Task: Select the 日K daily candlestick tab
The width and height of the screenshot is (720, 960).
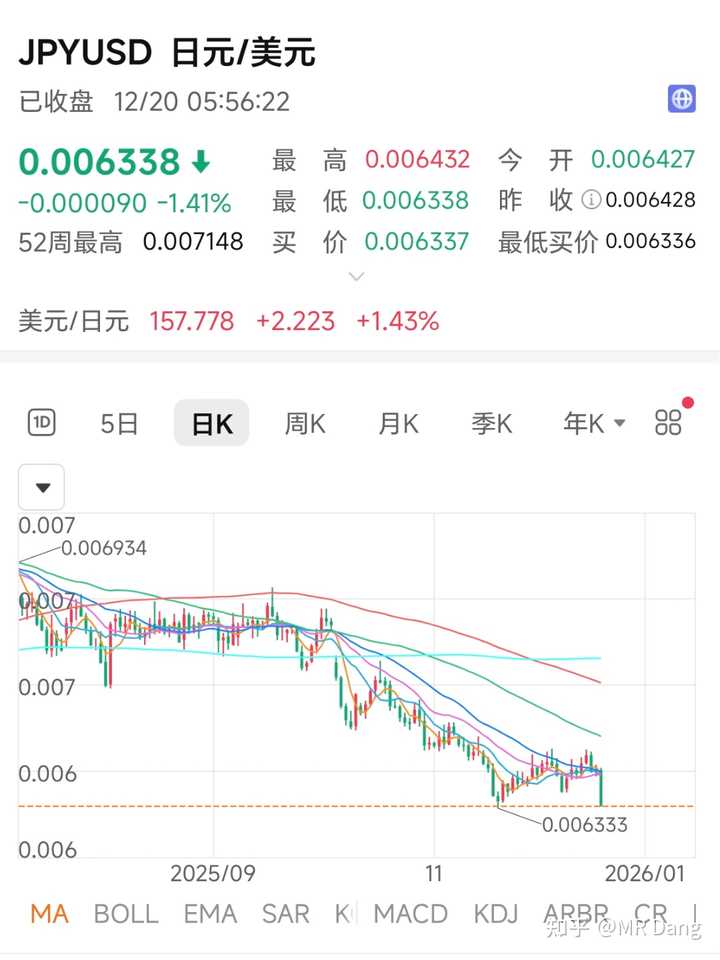Action: tap(211, 423)
